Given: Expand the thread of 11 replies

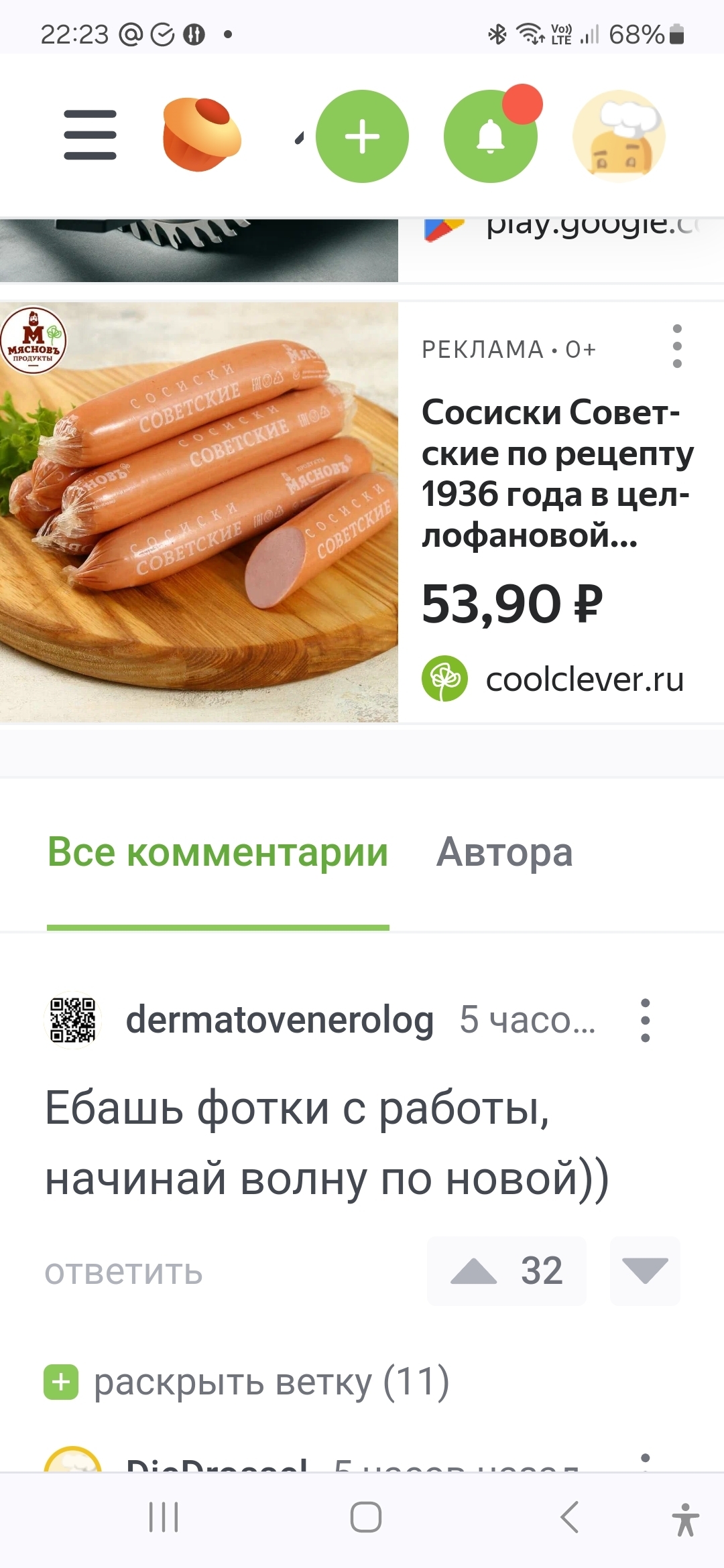Looking at the screenshot, I should [x=271, y=1382].
